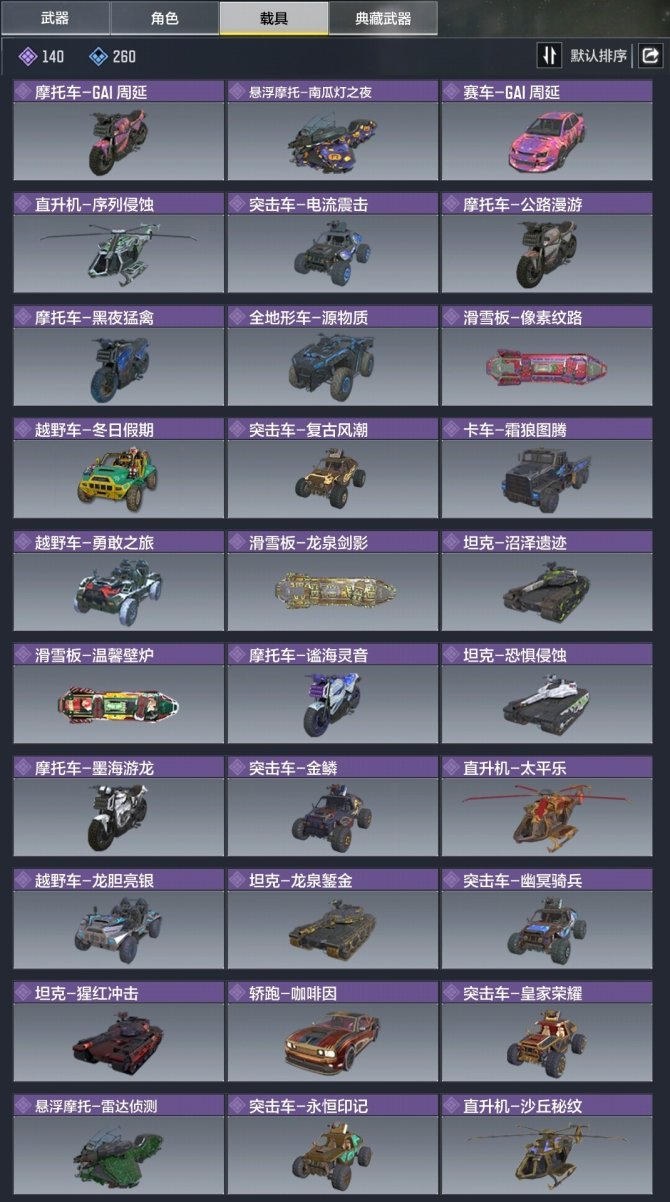Toggle the sort order arrows icon
670x1202 pixels.
click(549, 55)
